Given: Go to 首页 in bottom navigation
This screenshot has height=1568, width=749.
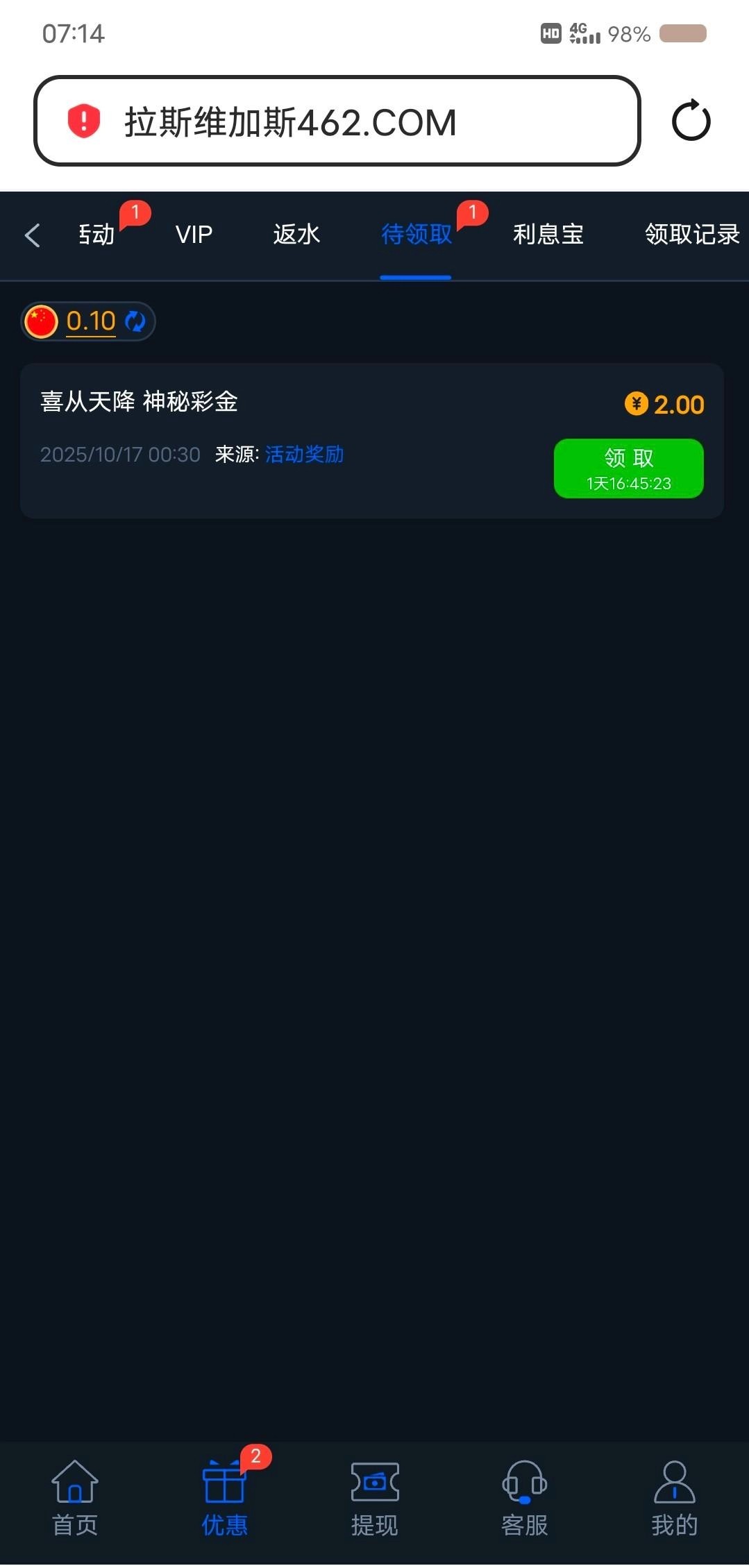Looking at the screenshot, I should 75,1497.
